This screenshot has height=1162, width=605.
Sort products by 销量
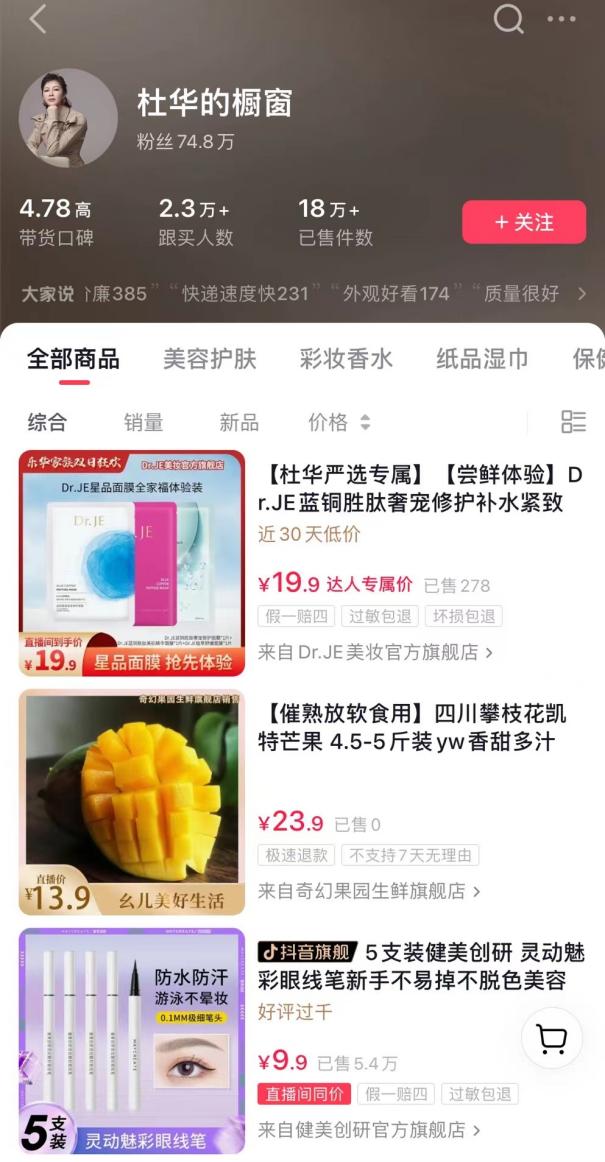(x=143, y=422)
